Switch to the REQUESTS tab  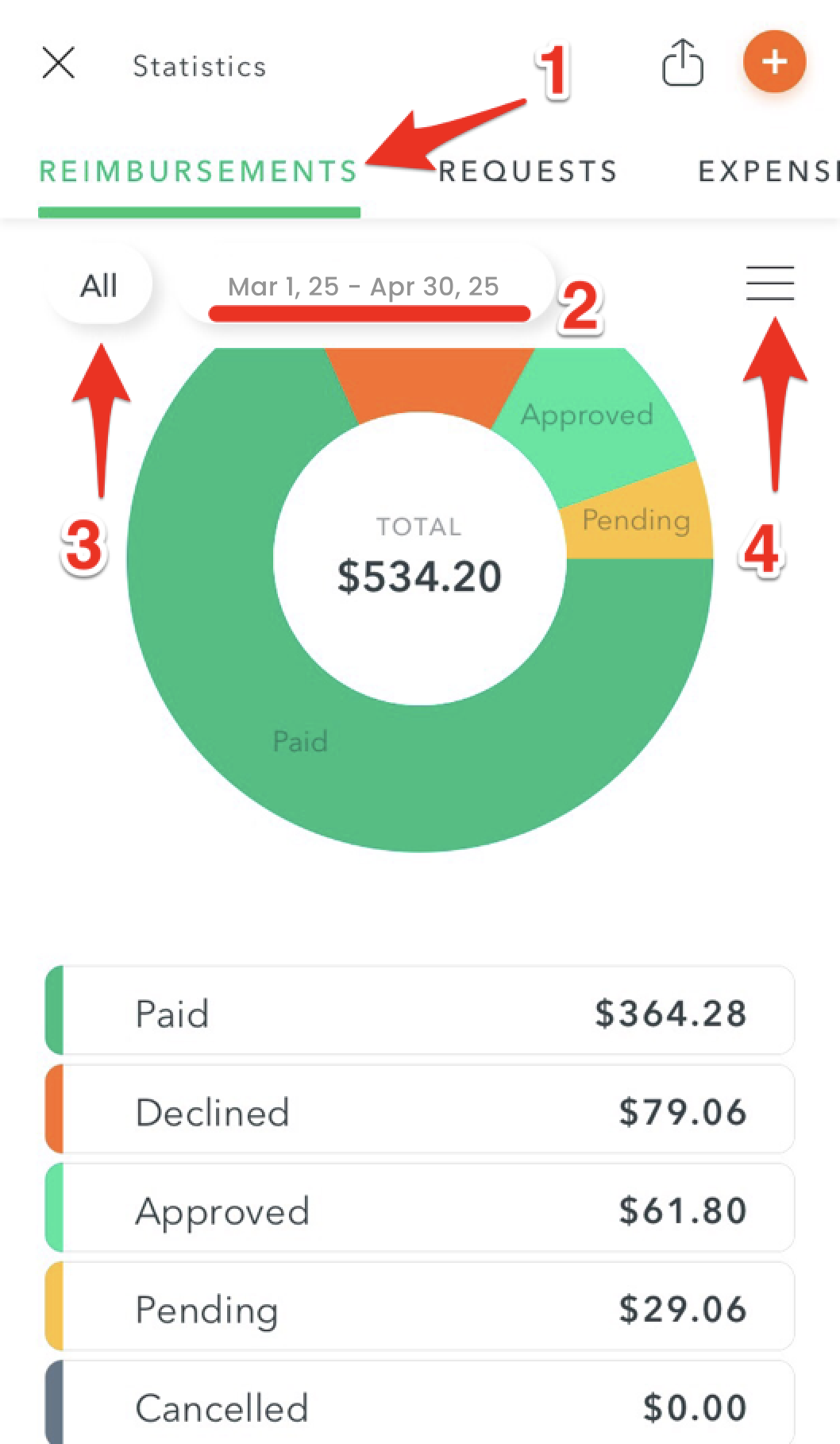point(528,171)
